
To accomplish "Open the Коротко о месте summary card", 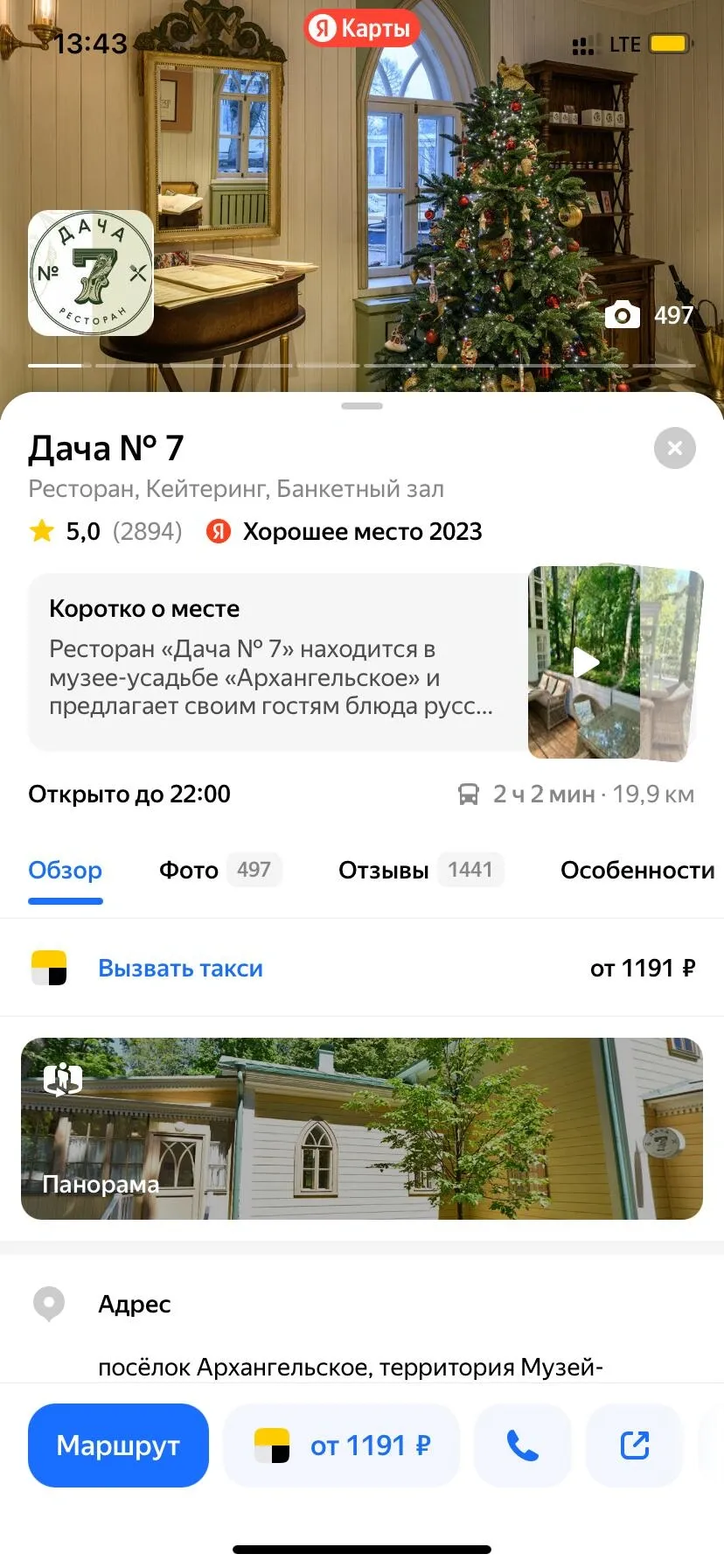I will 271,662.
